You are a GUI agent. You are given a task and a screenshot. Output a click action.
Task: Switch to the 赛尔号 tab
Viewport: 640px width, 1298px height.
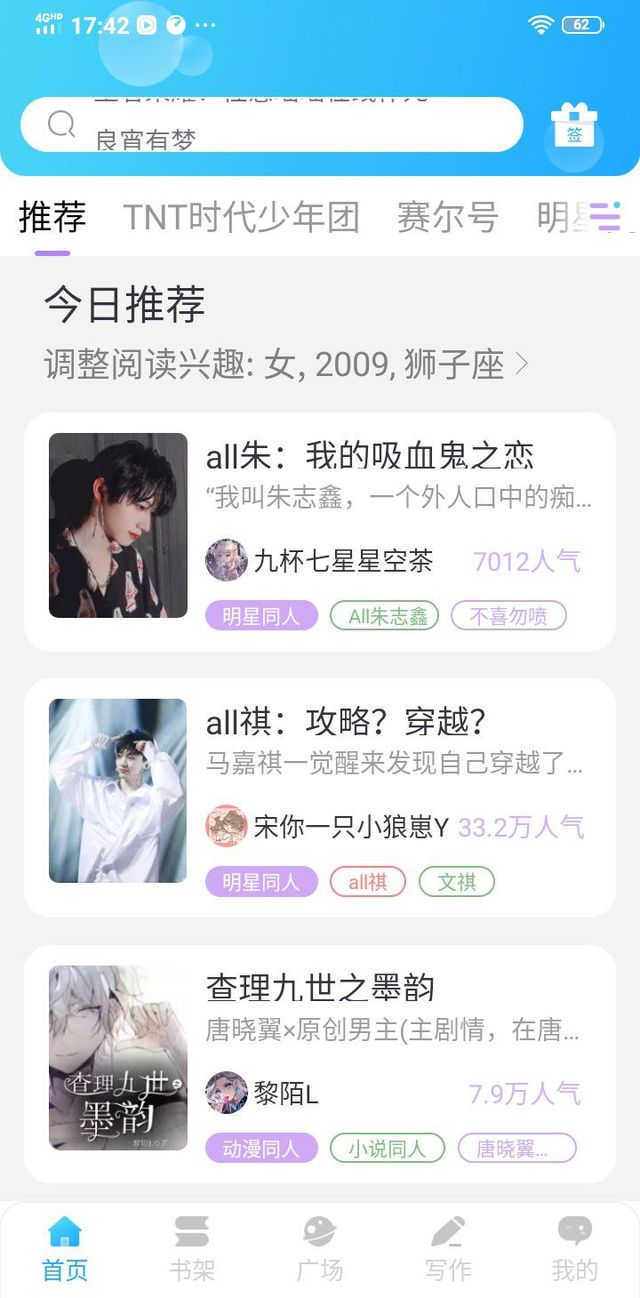(x=447, y=217)
